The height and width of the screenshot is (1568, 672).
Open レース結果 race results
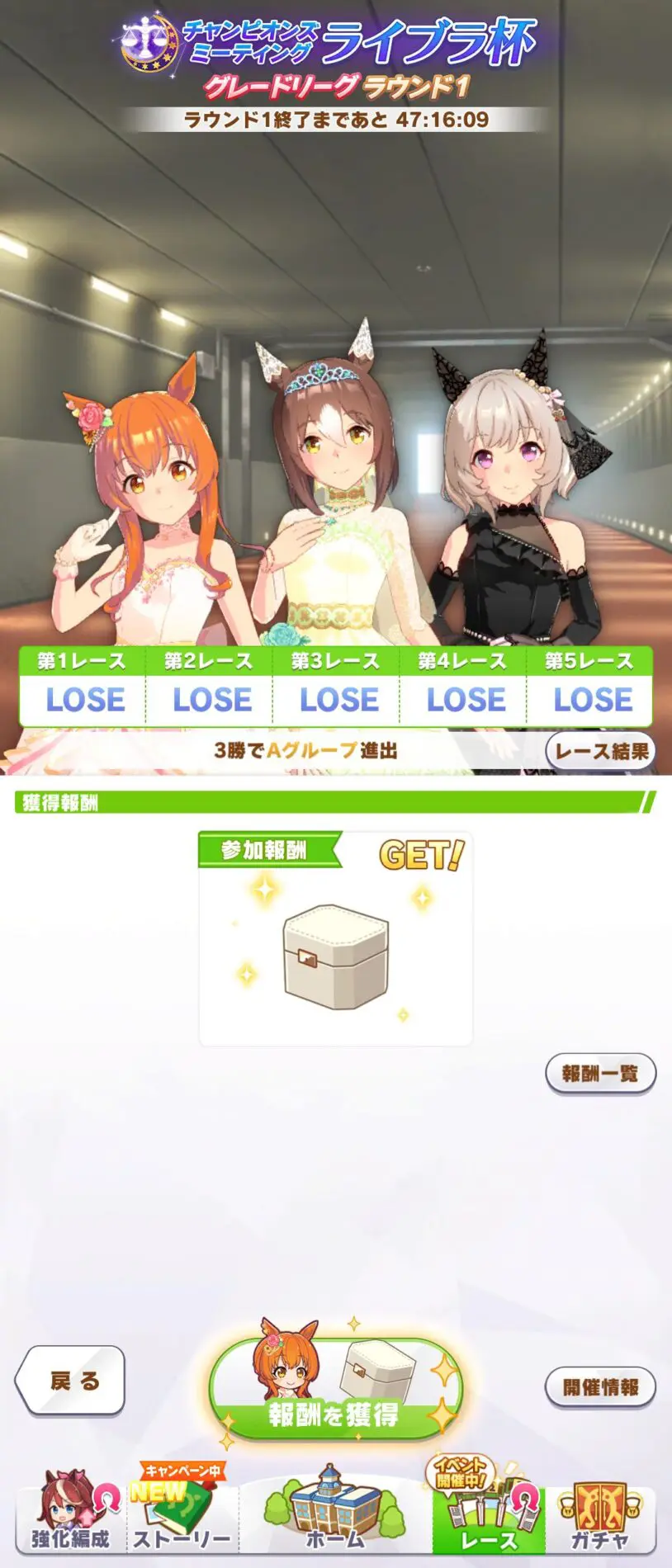point(600,751)
